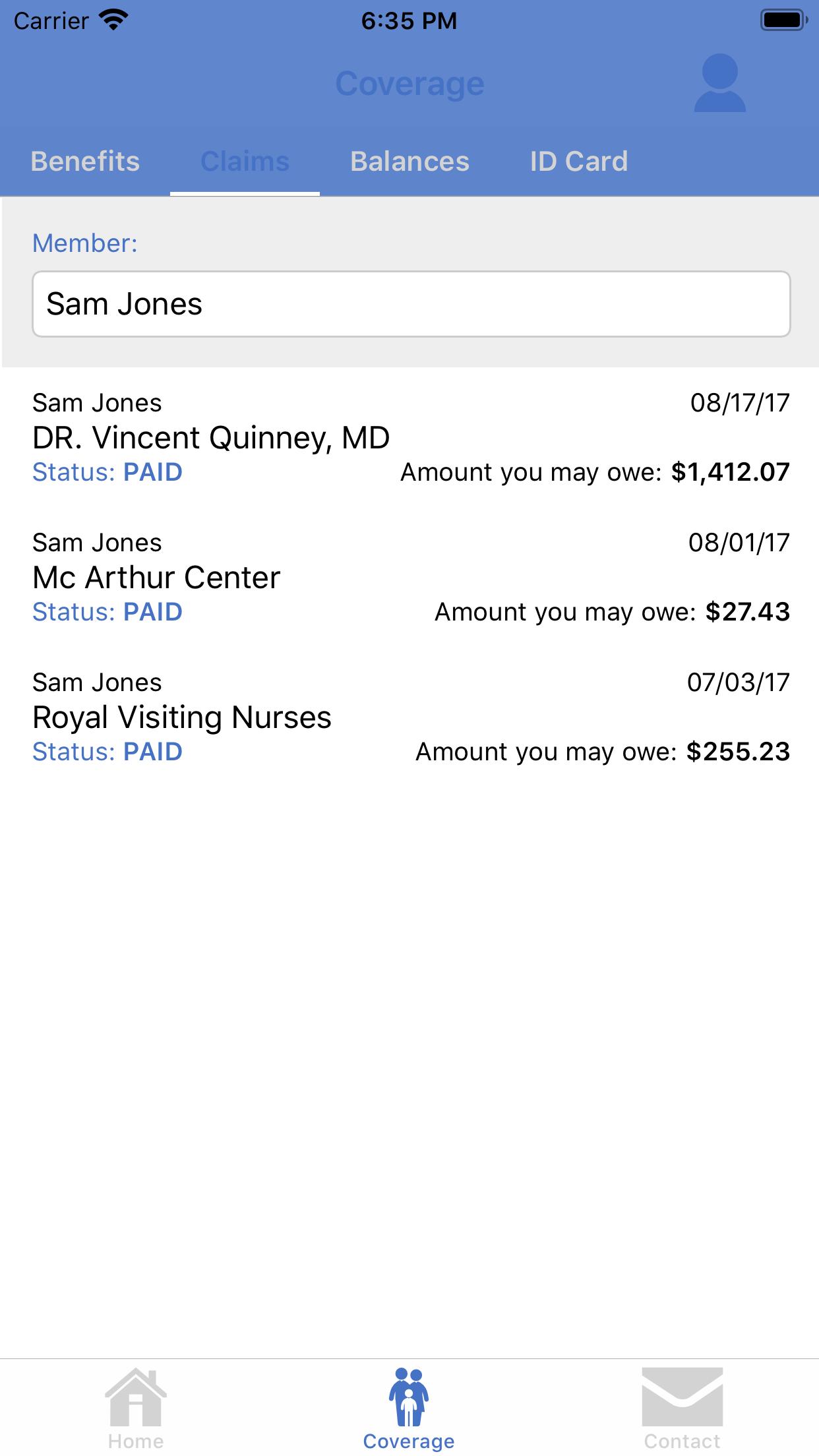Open the Member dropdown showing Sam Jones
Viewport: 819px width, 1456px height.
[x=411, y=304]
